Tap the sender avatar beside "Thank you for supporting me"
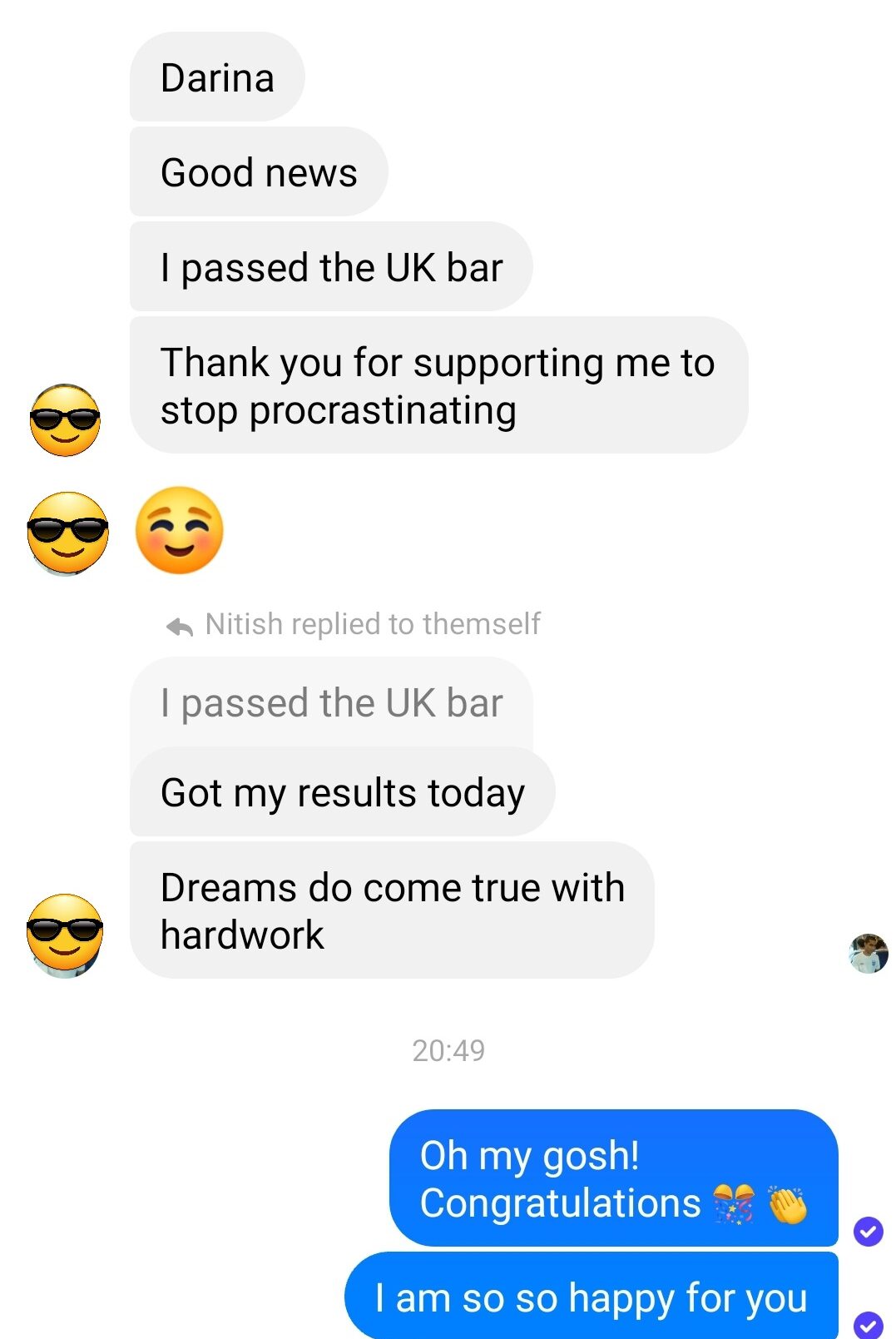 tap(65, 420)
